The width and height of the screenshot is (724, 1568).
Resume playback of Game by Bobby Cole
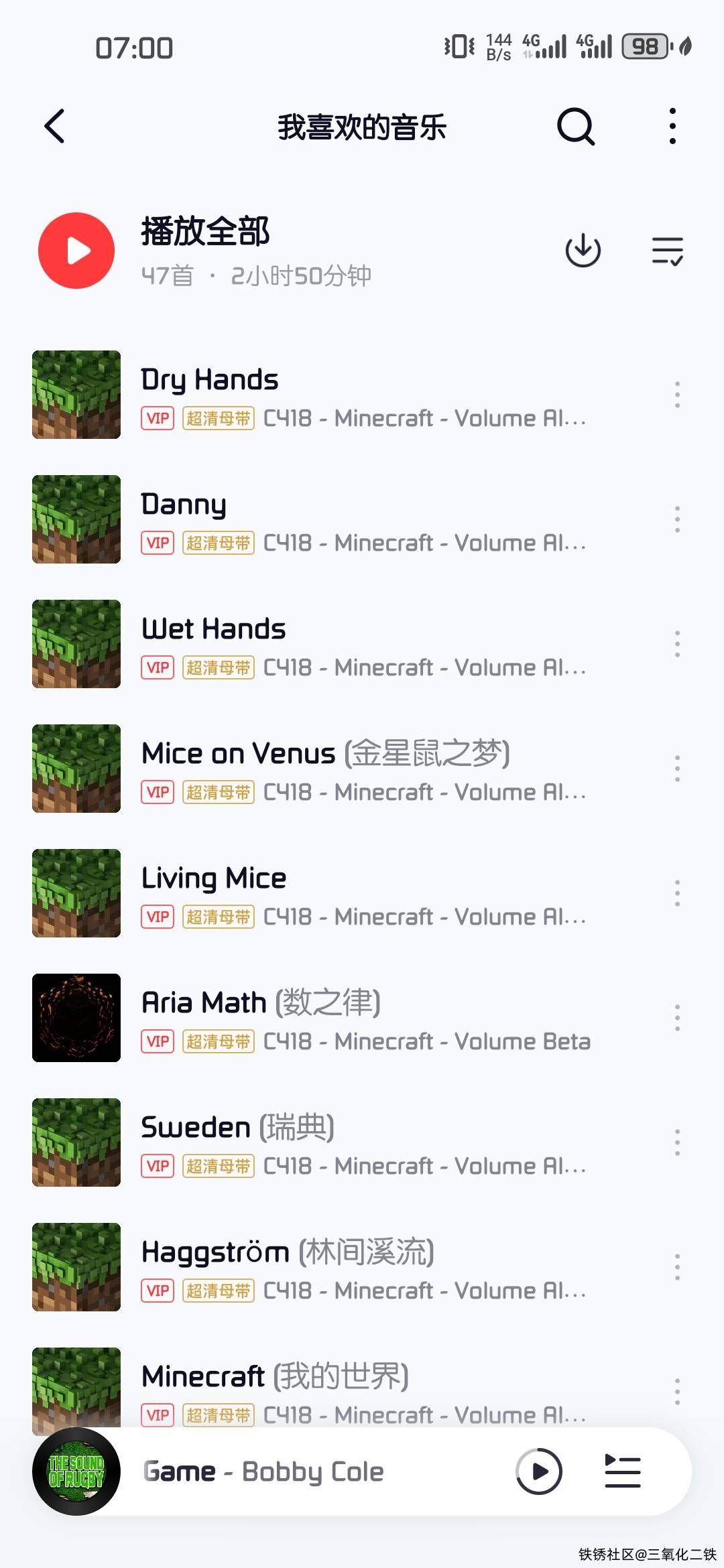pyautogui.click(x=539, y=1472)
